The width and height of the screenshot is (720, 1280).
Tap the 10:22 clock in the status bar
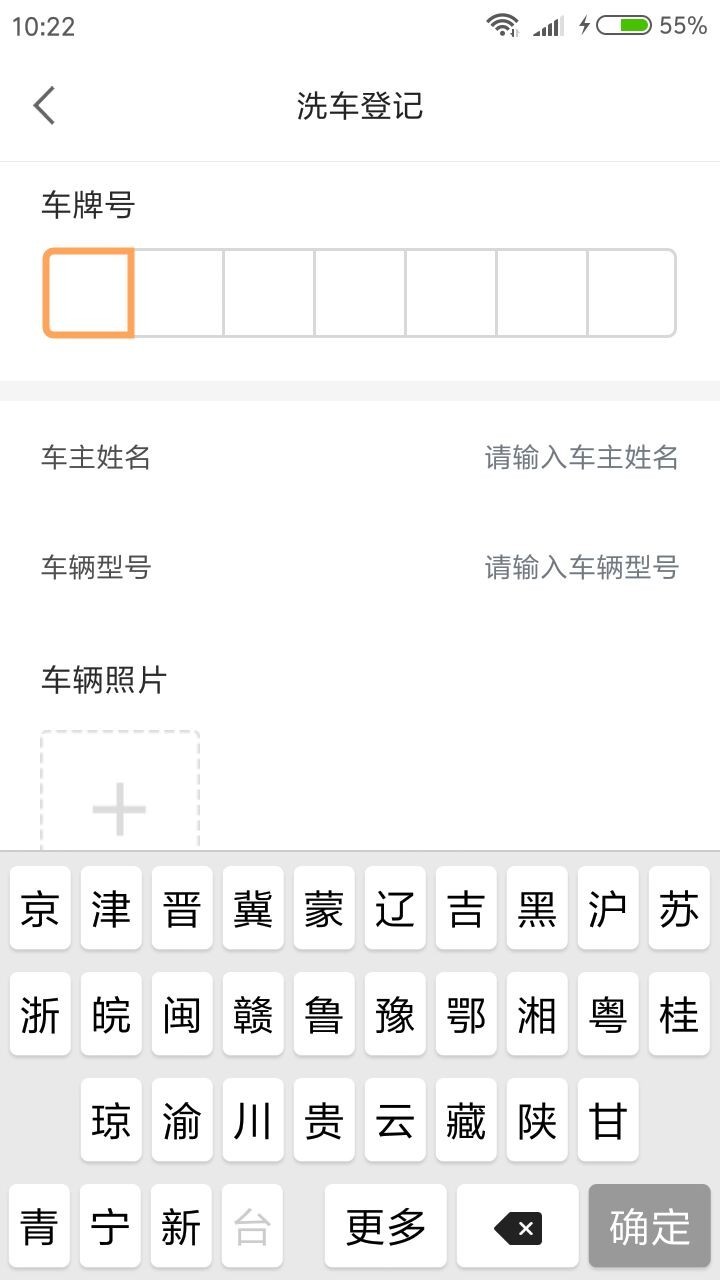coord(41,25)
